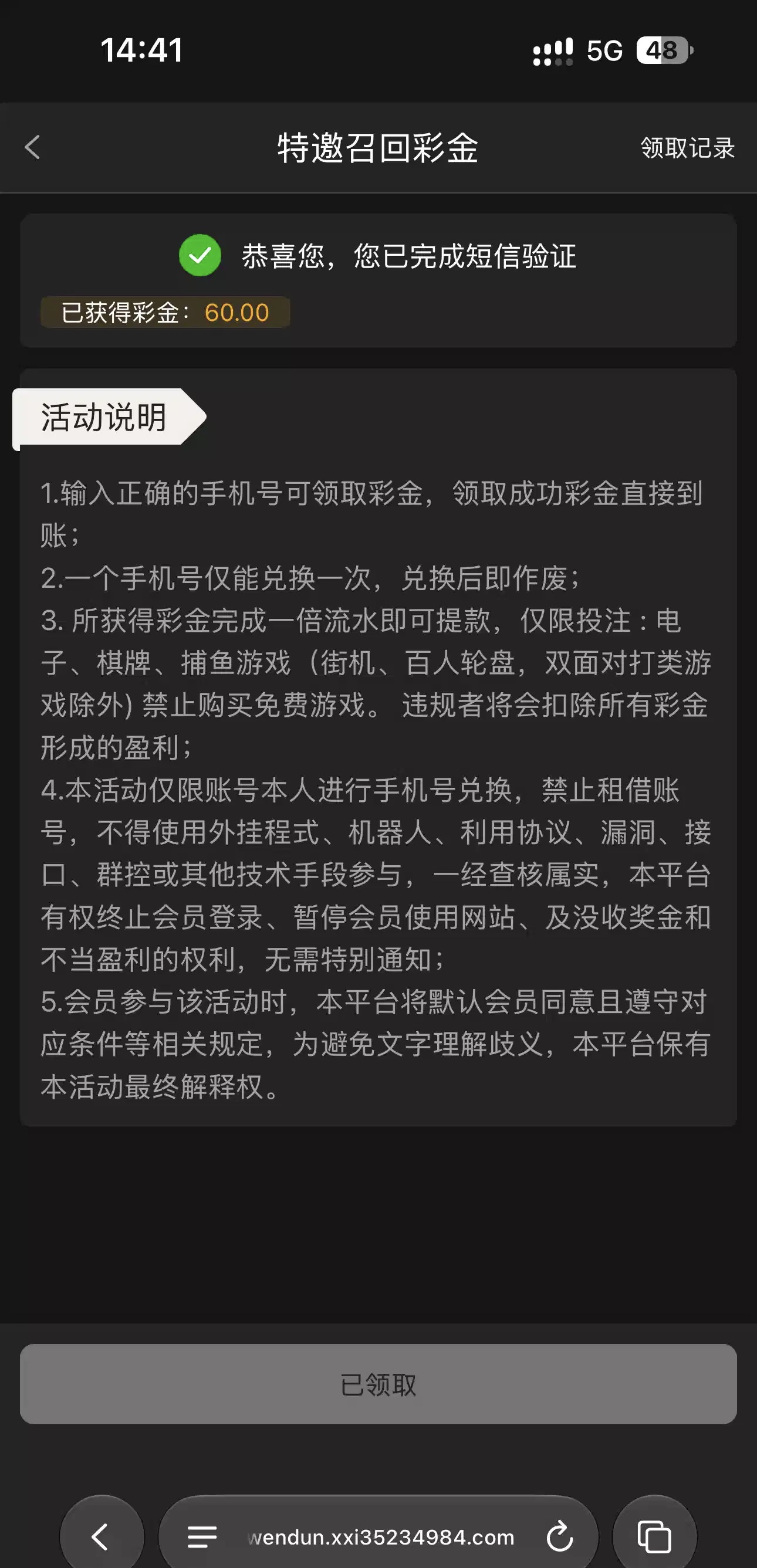Image resolution: width=757 pixels, height=1568 pixels.
Task: Open the browser page menu icon
Action: pos(202,1536)
